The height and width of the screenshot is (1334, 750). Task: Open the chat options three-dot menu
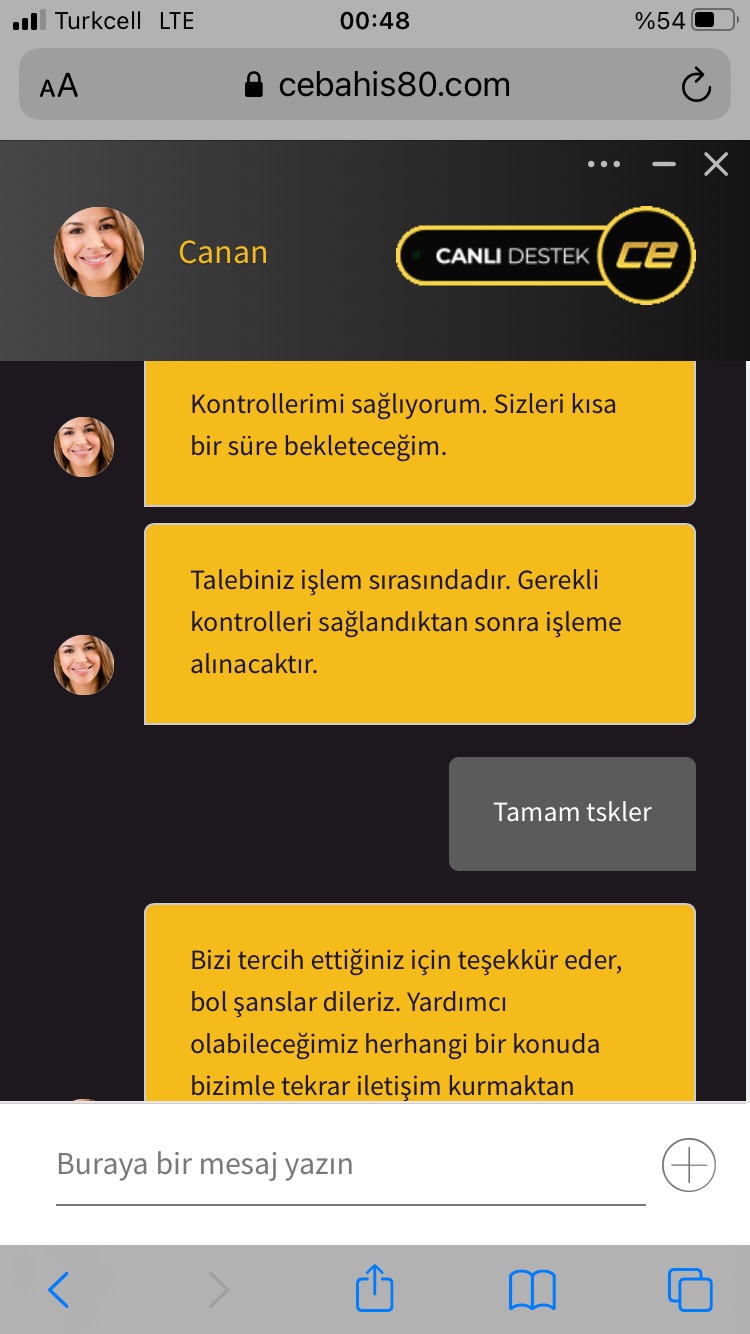pos(604,164)
